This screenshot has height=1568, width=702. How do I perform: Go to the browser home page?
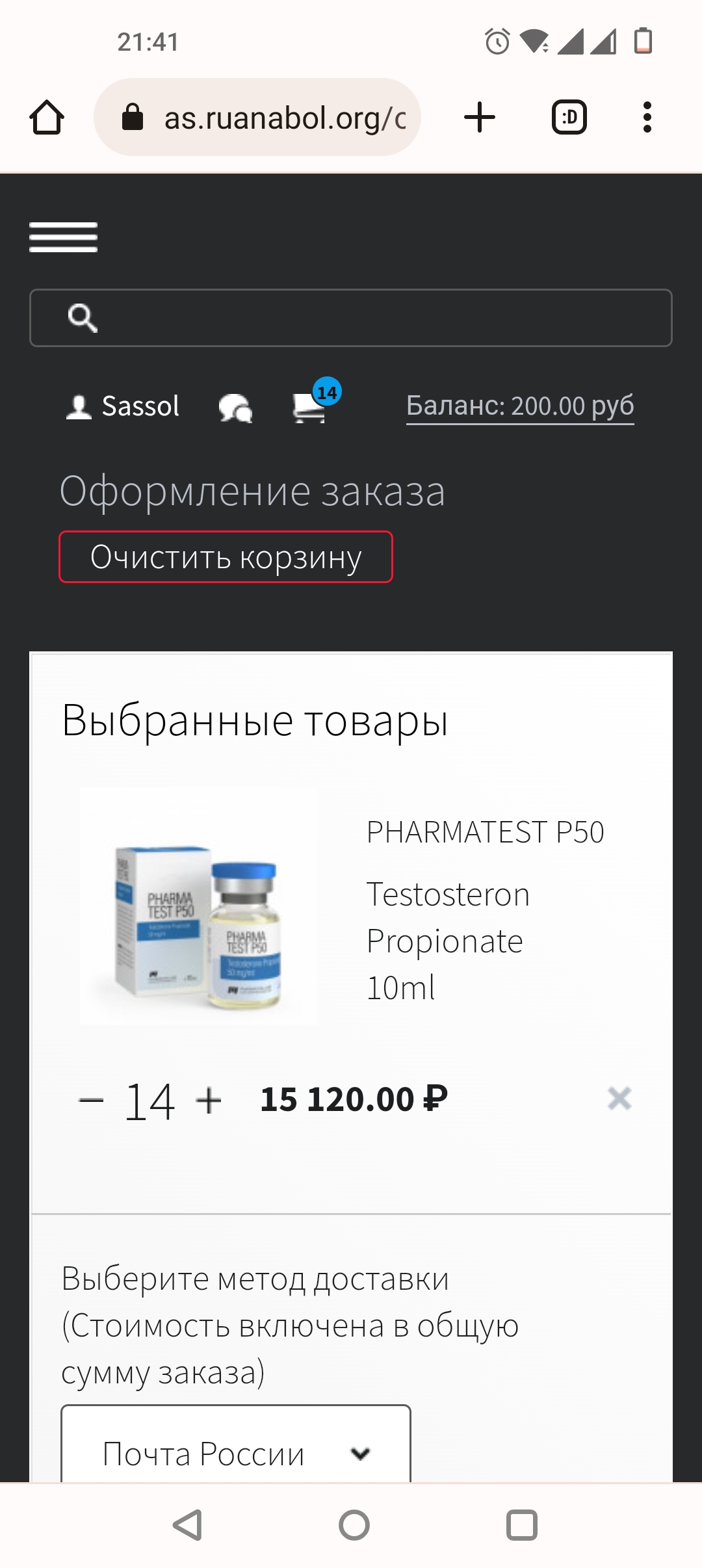pos(47,118)
